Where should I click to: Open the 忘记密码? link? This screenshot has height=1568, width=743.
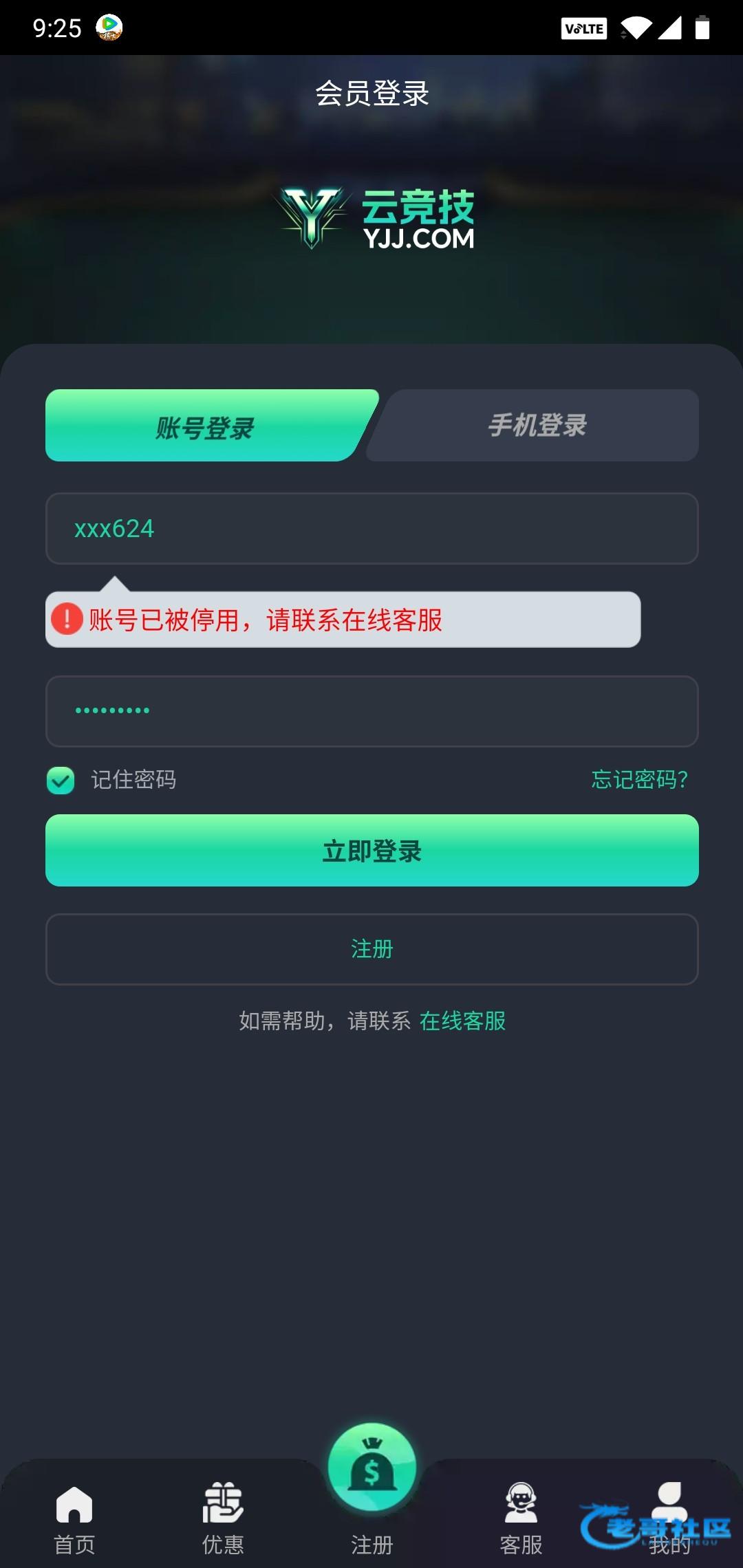[x=639, y=779]
